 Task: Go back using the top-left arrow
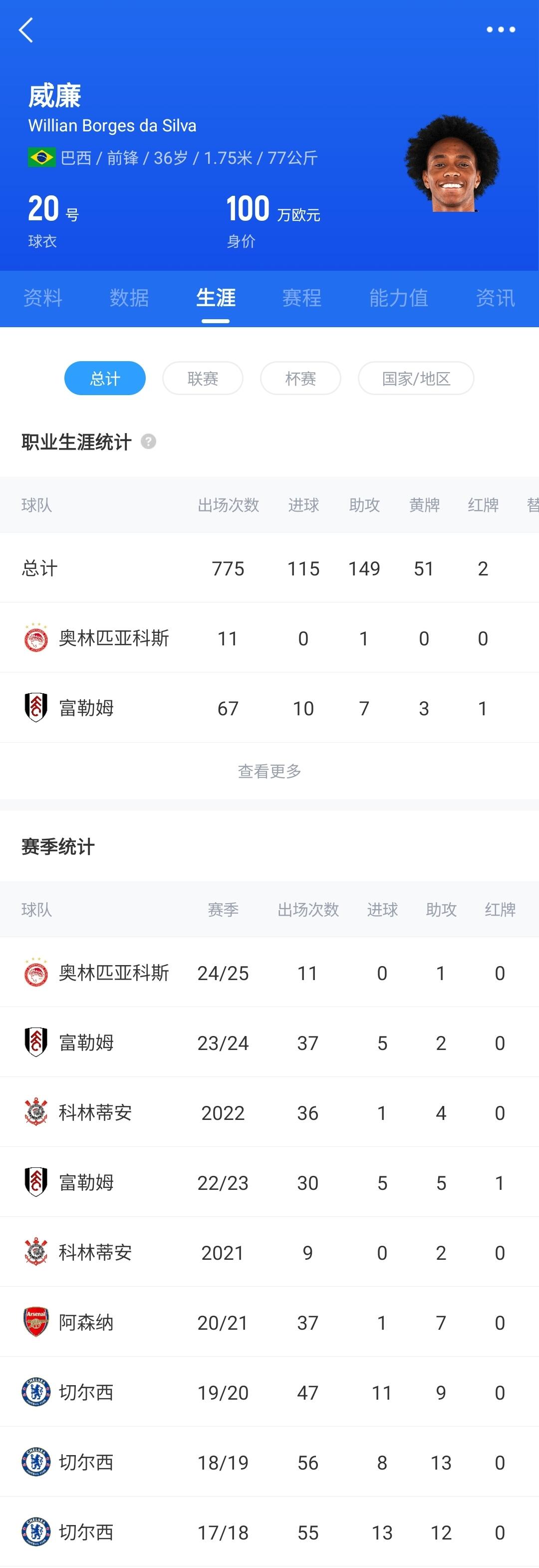[25, 29]
